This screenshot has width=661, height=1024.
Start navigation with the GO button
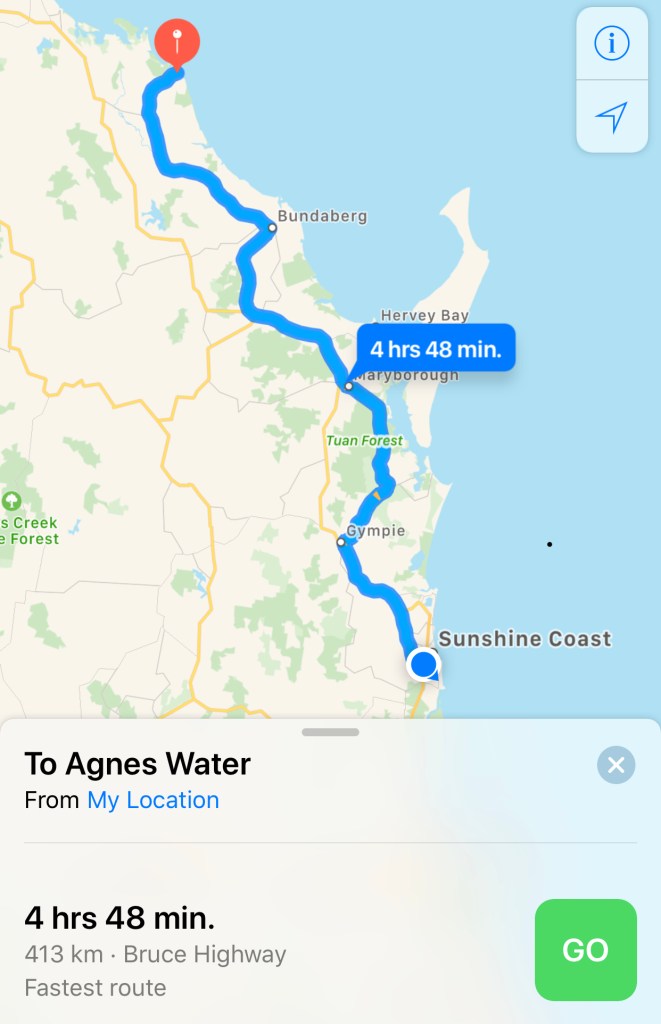point(585,949)
